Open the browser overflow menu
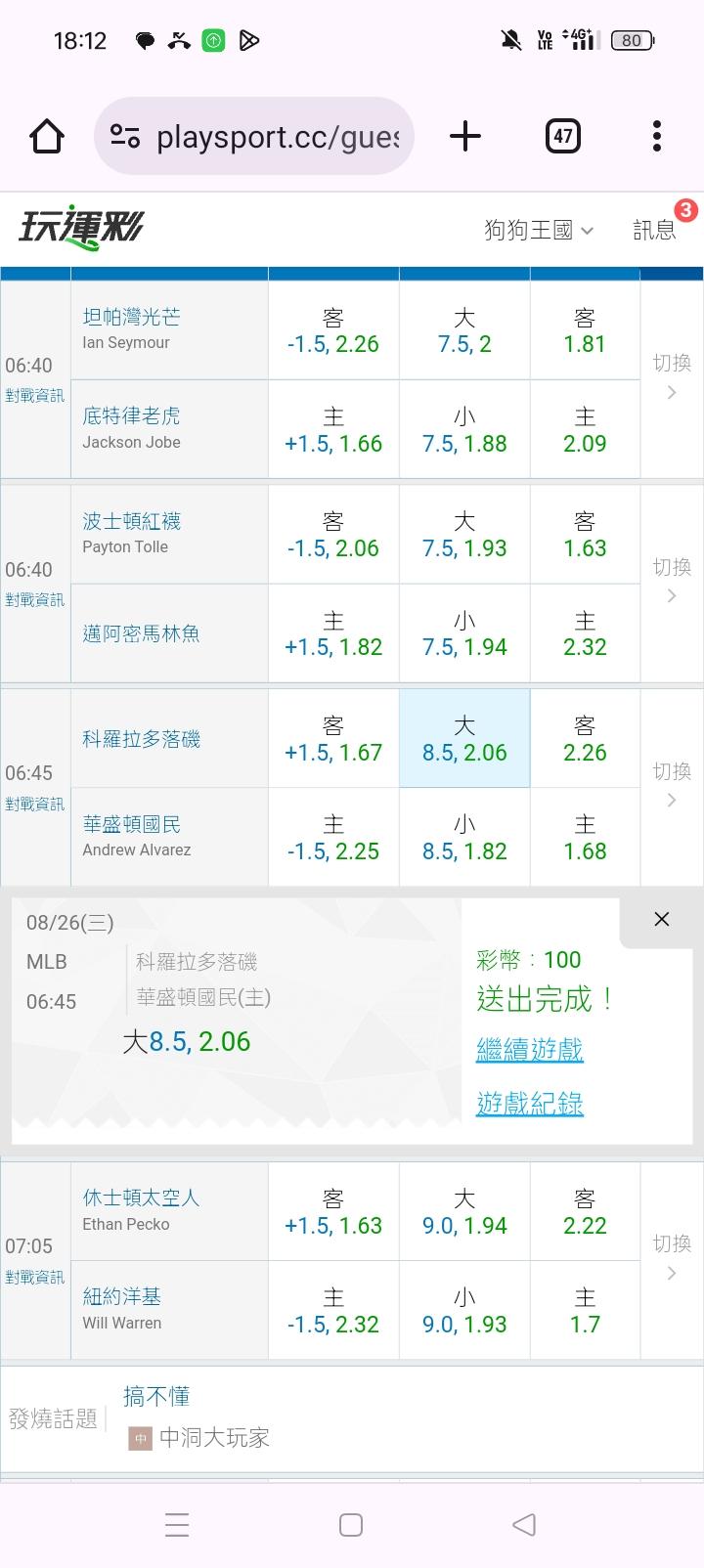The height and width of the screenshot is (1568, 704). click(657, 136)
